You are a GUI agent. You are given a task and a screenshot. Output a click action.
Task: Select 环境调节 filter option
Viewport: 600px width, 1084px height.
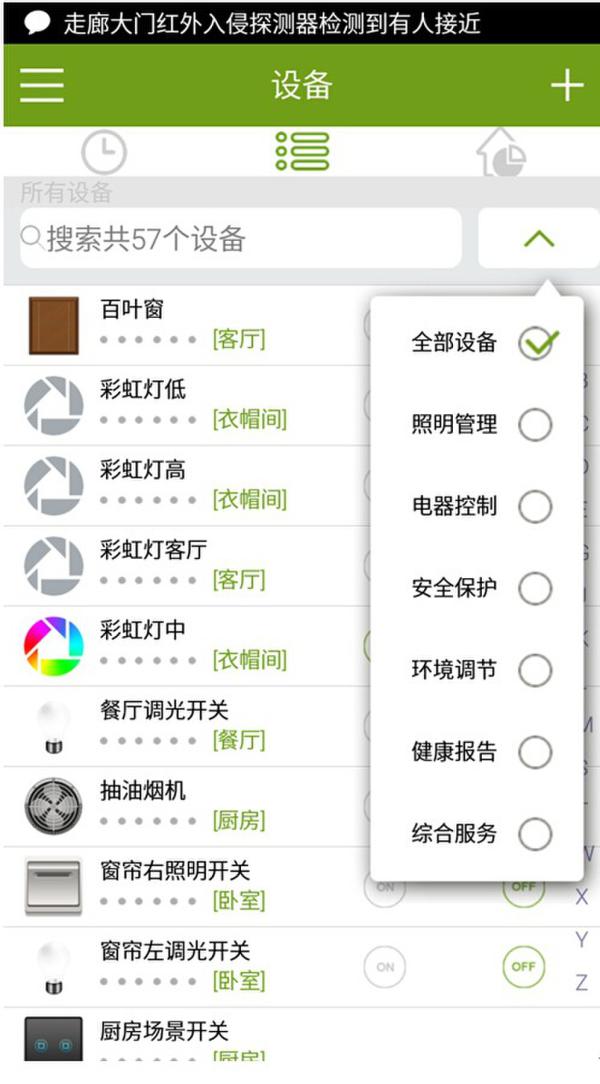point(535,670)
